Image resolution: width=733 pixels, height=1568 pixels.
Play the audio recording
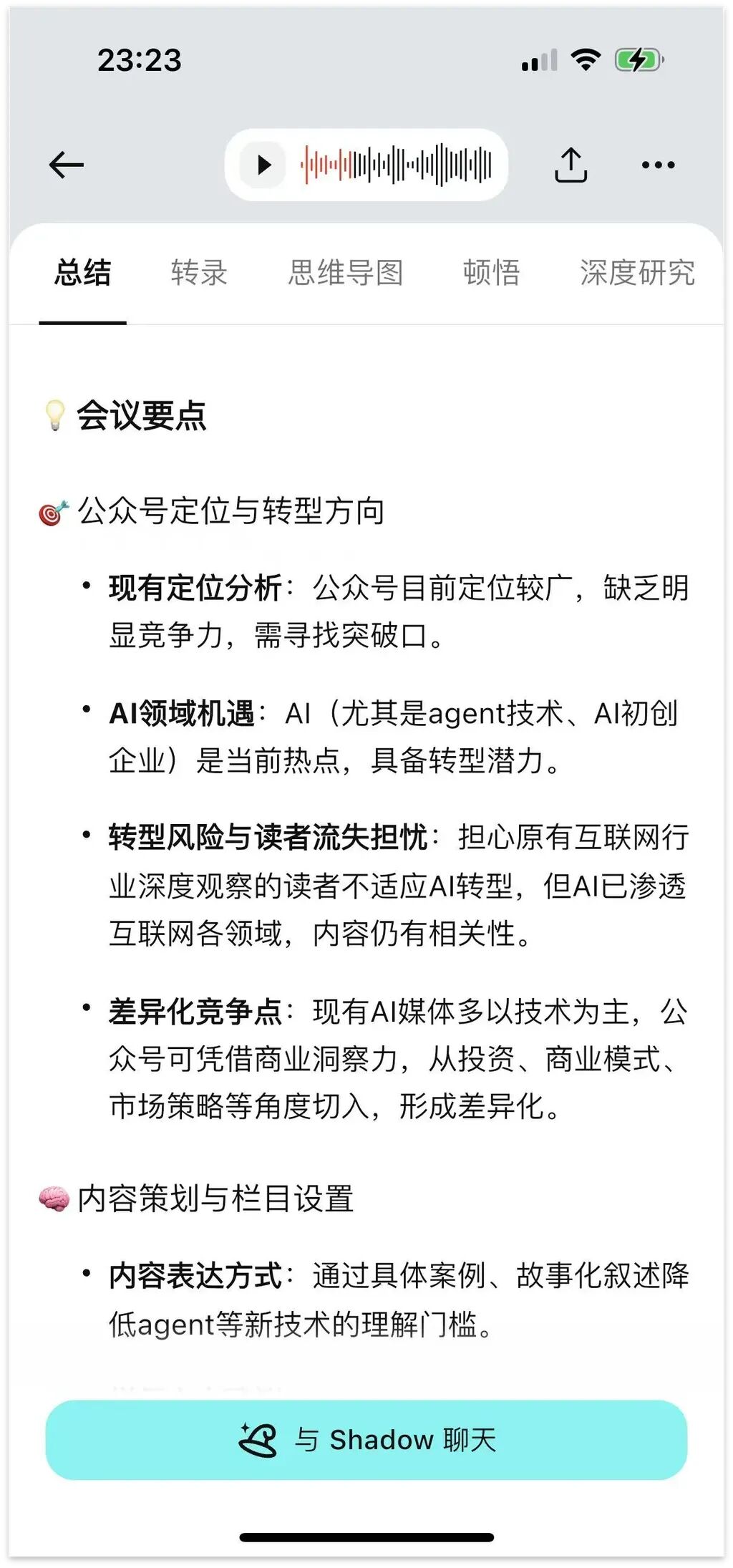click(263, 165)
